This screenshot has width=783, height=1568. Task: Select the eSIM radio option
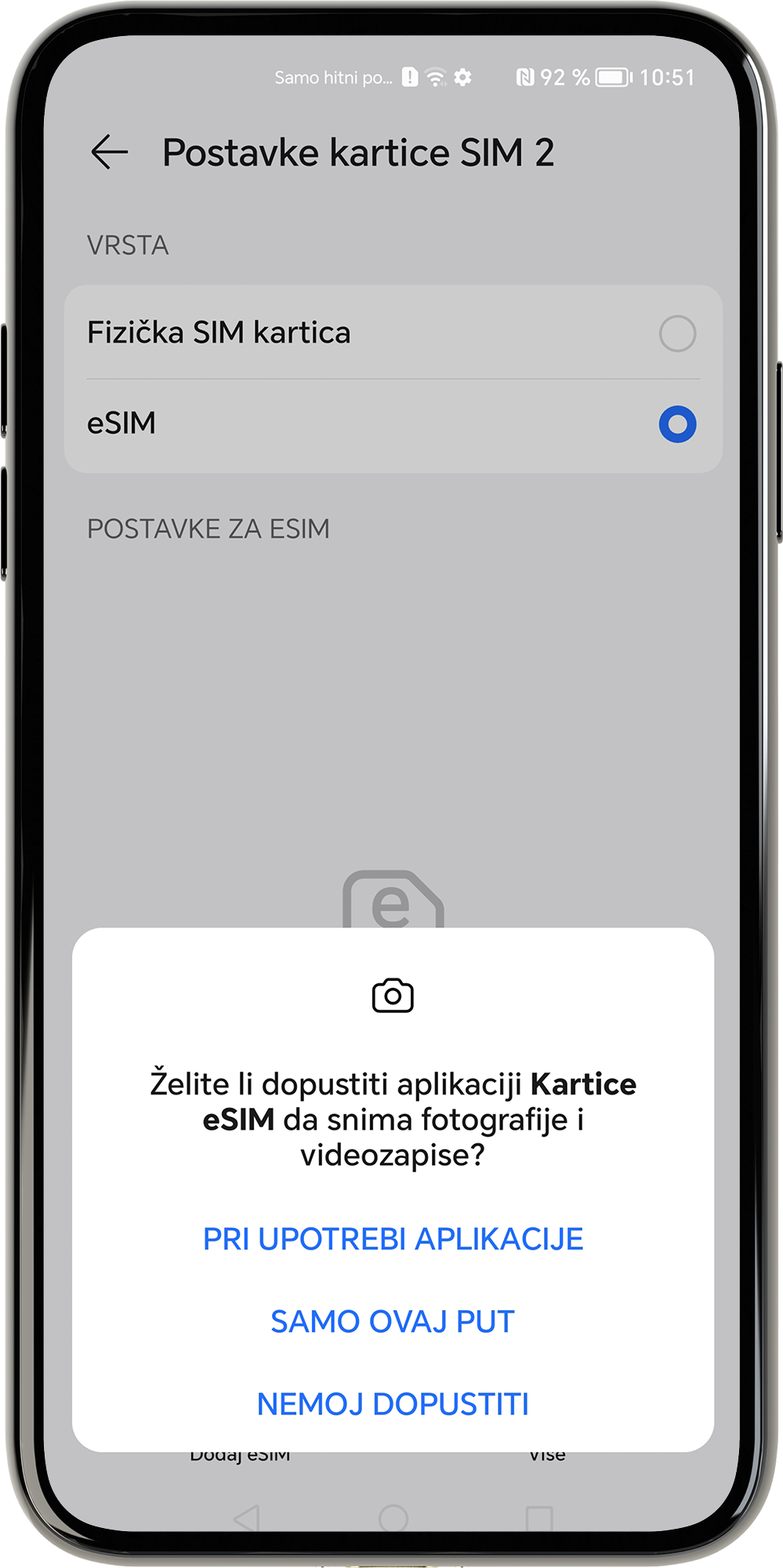pyautogui.click(x=677, y=424)
